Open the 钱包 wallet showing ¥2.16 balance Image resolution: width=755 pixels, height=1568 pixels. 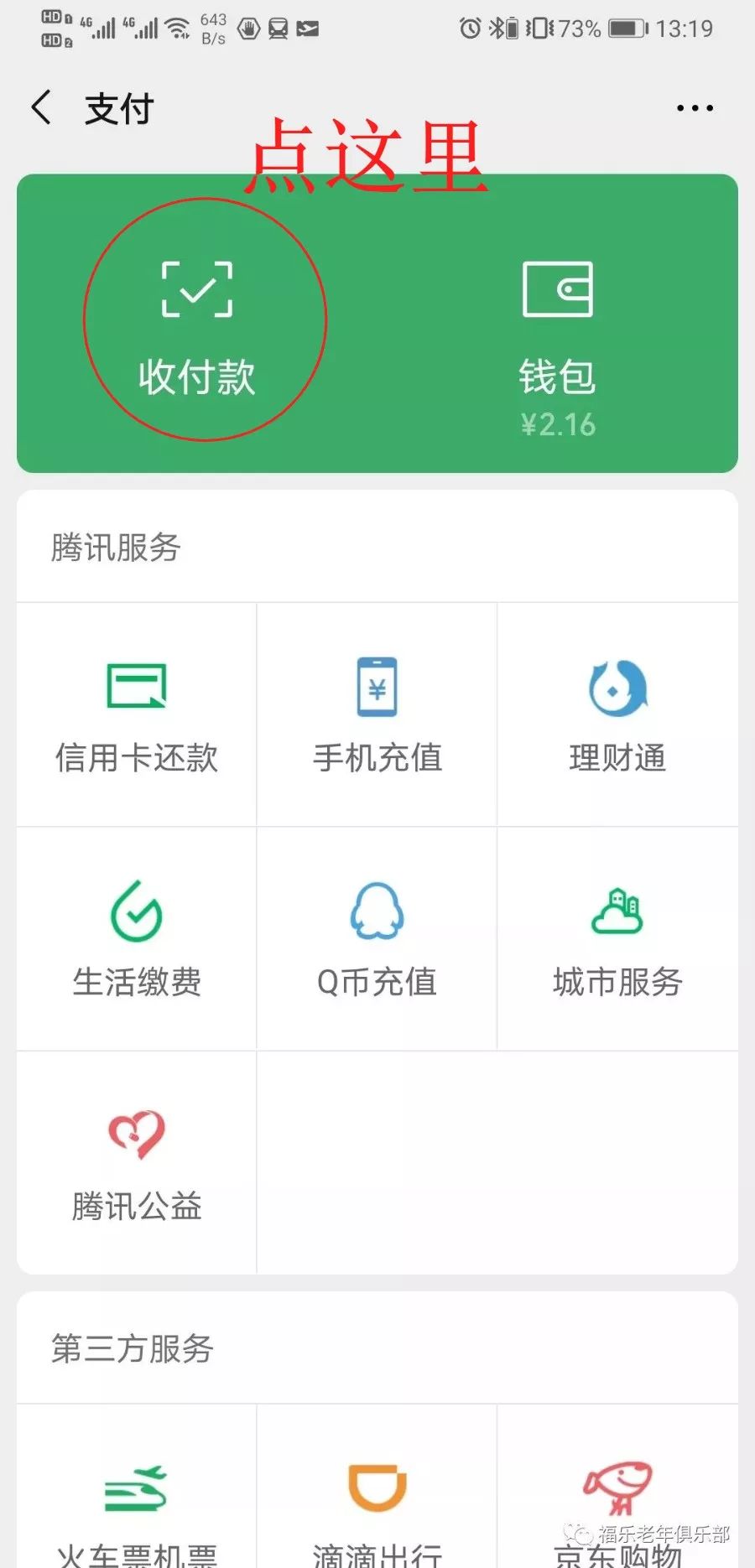[x=558, y=335]
